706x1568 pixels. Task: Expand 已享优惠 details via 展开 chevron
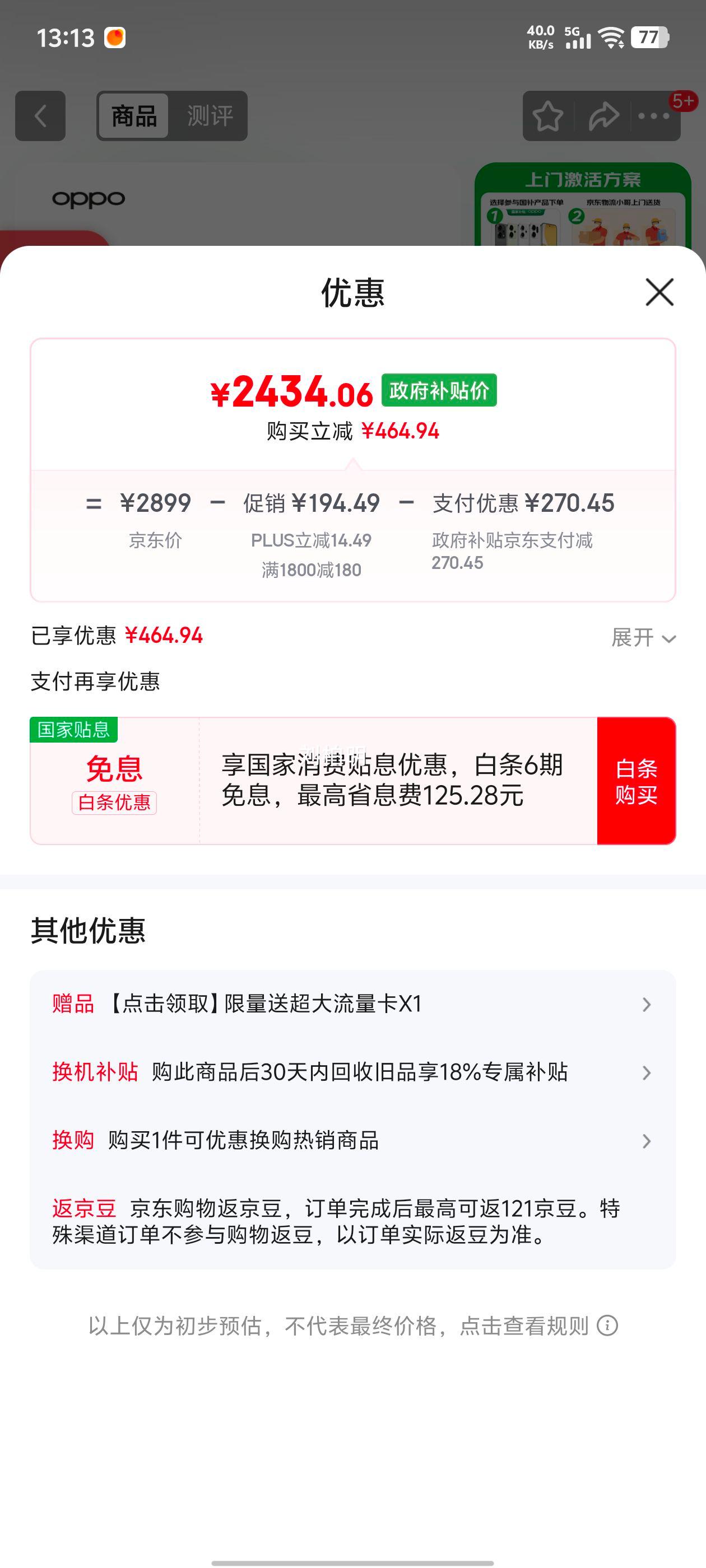coord(641,638)
